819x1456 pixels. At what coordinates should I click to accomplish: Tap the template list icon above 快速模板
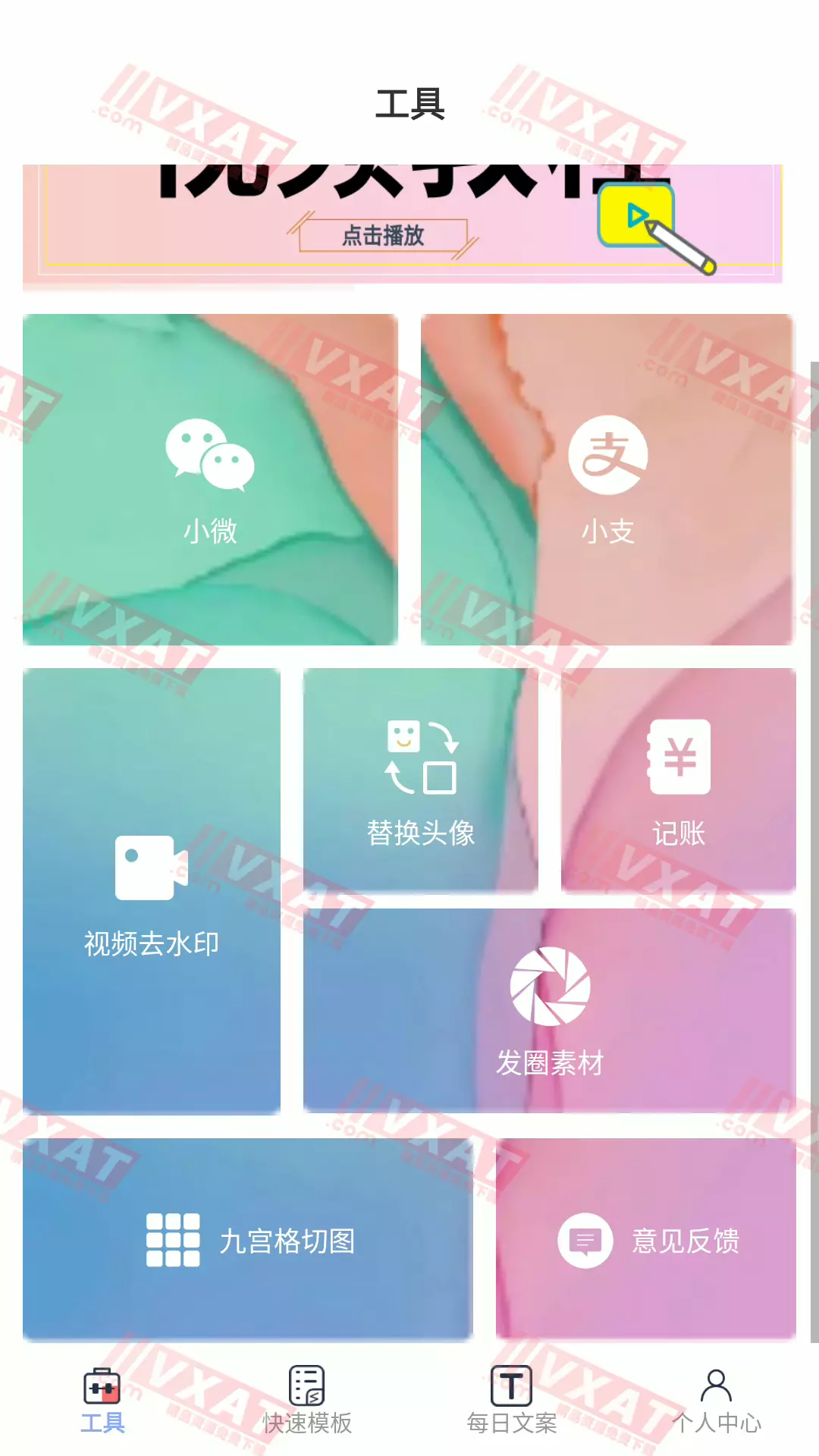(306, 1384)
